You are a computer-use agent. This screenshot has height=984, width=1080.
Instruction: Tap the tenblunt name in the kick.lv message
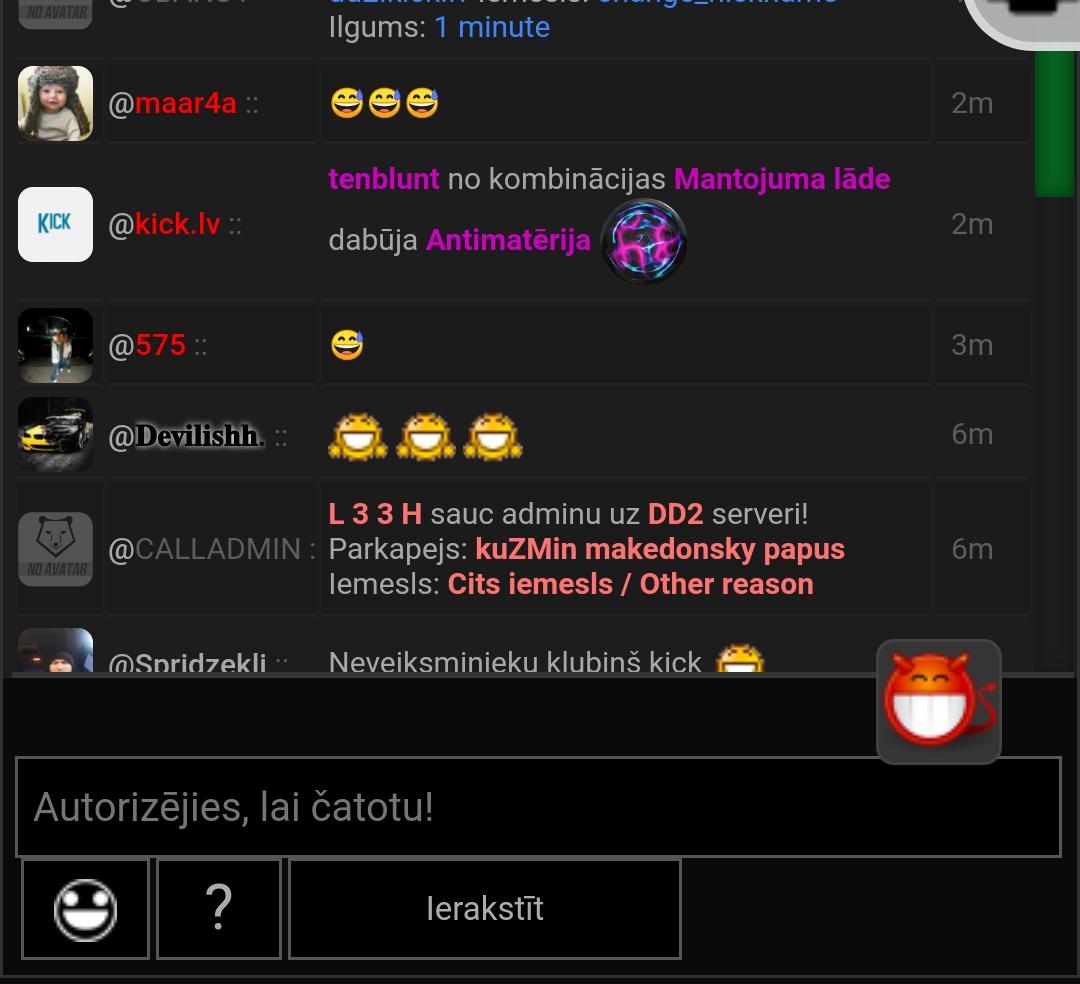coord(383,179)
